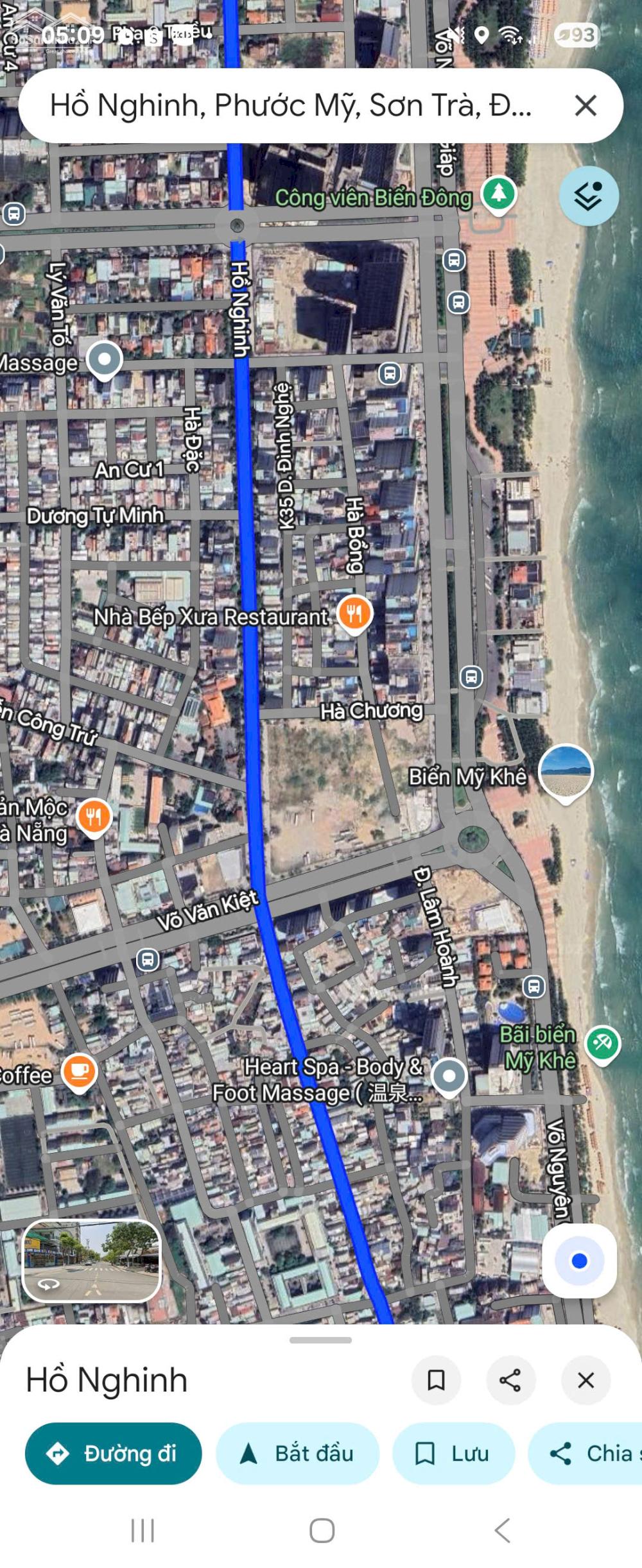Image resolution: width=642 pixels, height=1568 pixels.
Task: Center map on my current location
Action: [x=579, y=1261]
